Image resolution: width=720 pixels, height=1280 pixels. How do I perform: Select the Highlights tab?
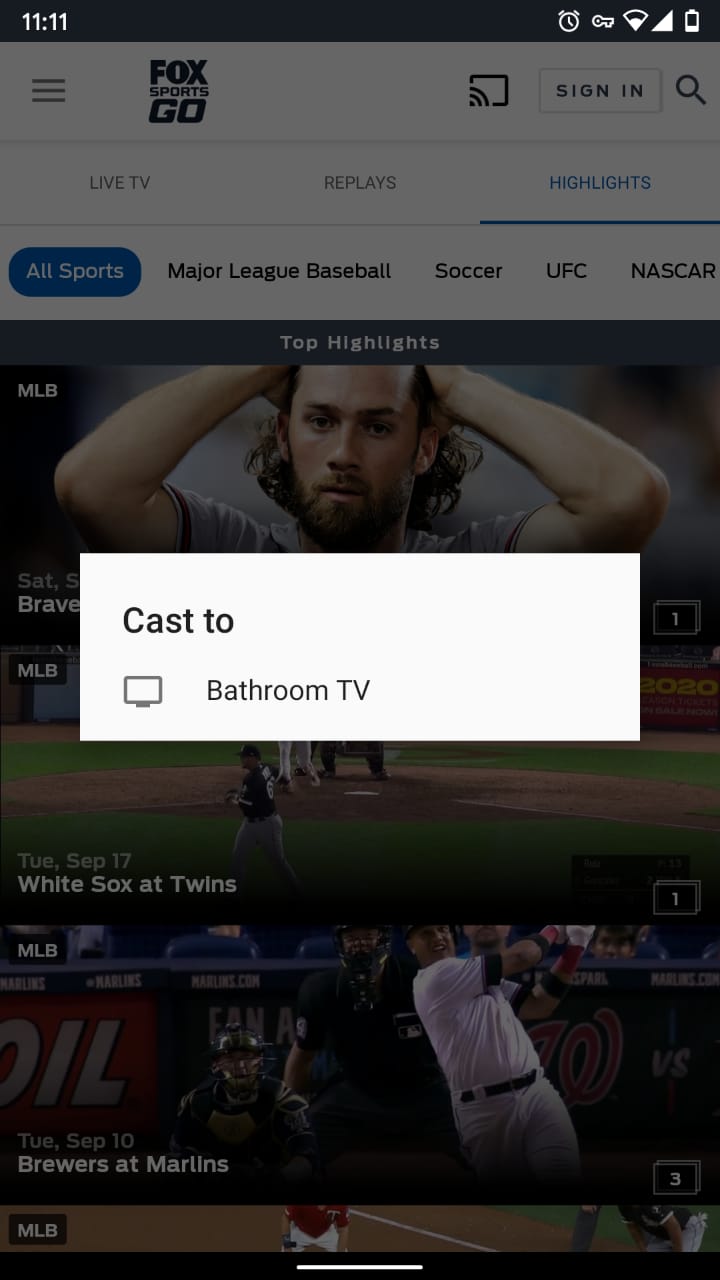click(x=600, y=183)
